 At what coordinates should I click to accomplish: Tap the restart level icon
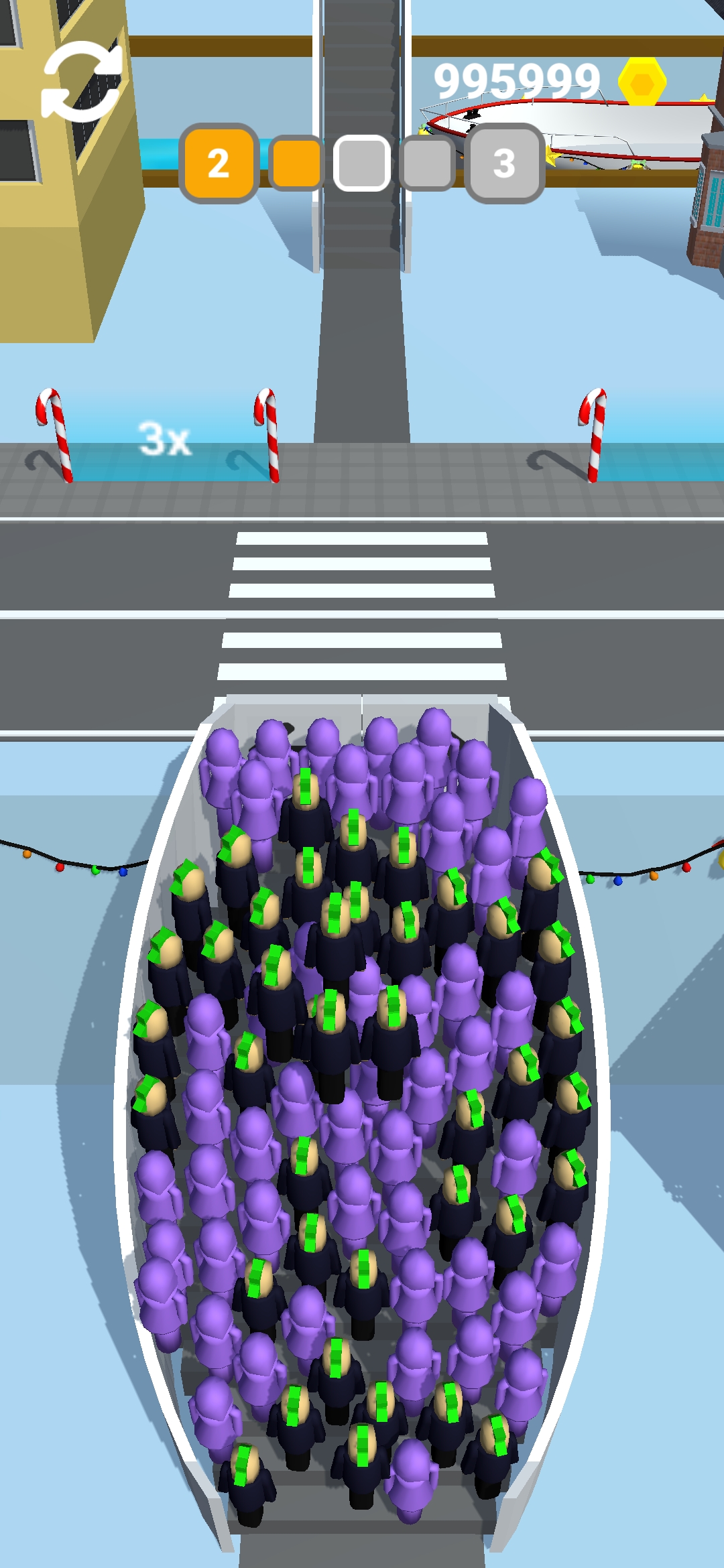coord(81,82)
